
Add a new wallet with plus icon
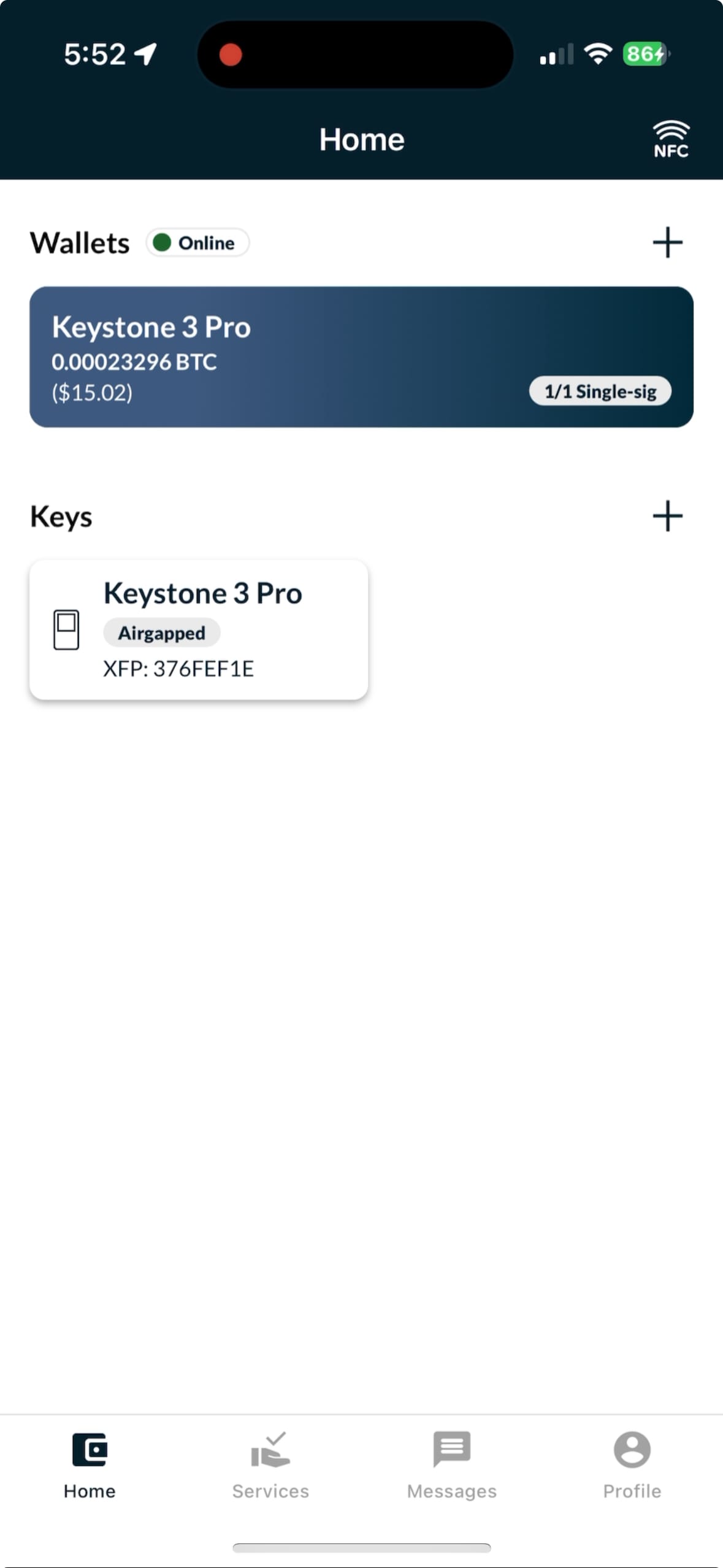pos(667,242)
